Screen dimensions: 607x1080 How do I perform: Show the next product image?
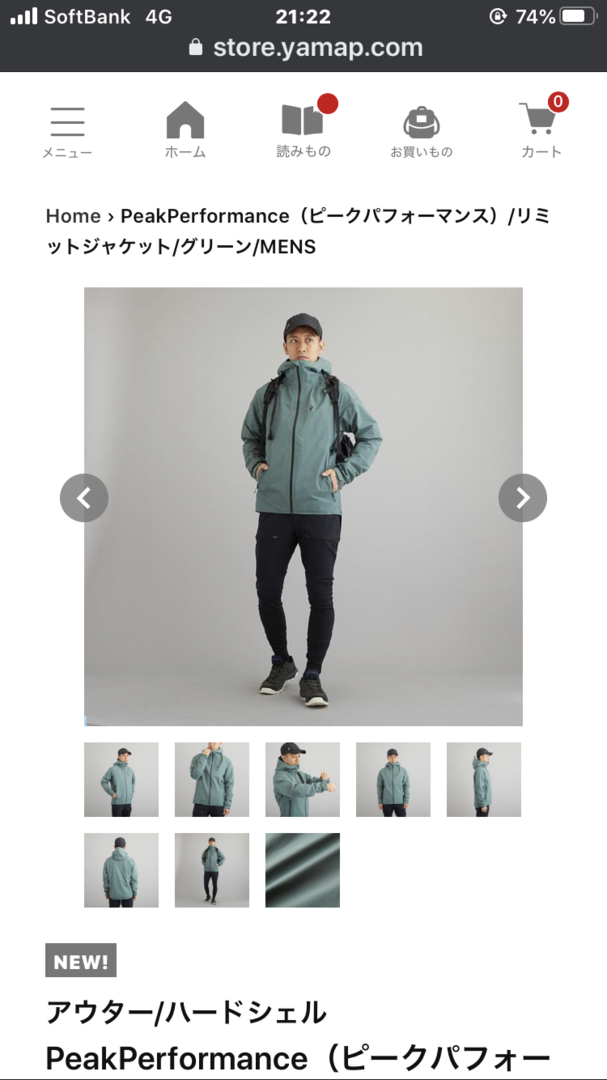click(522, 497)
